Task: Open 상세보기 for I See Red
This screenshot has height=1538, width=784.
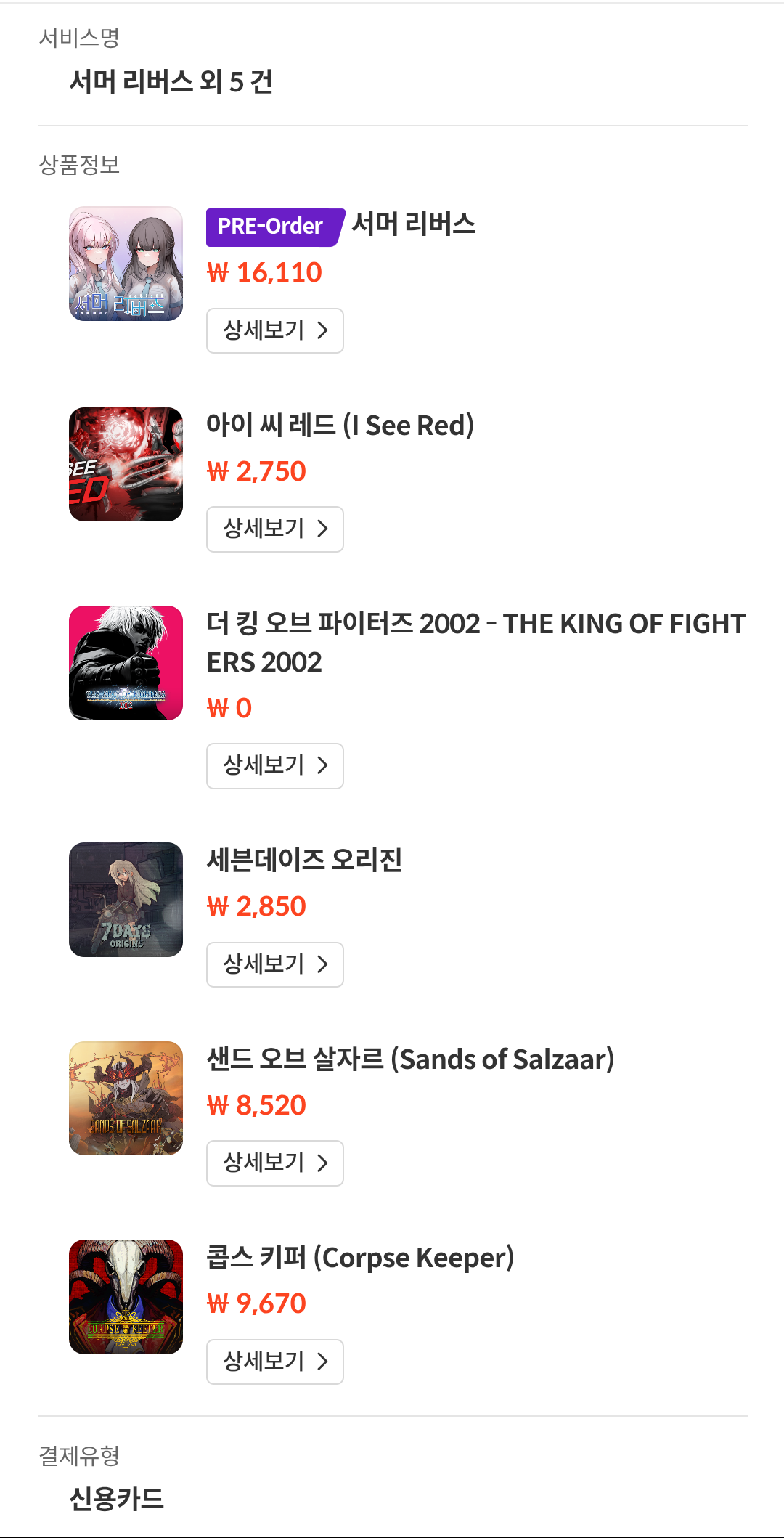Action: point(274,529)
